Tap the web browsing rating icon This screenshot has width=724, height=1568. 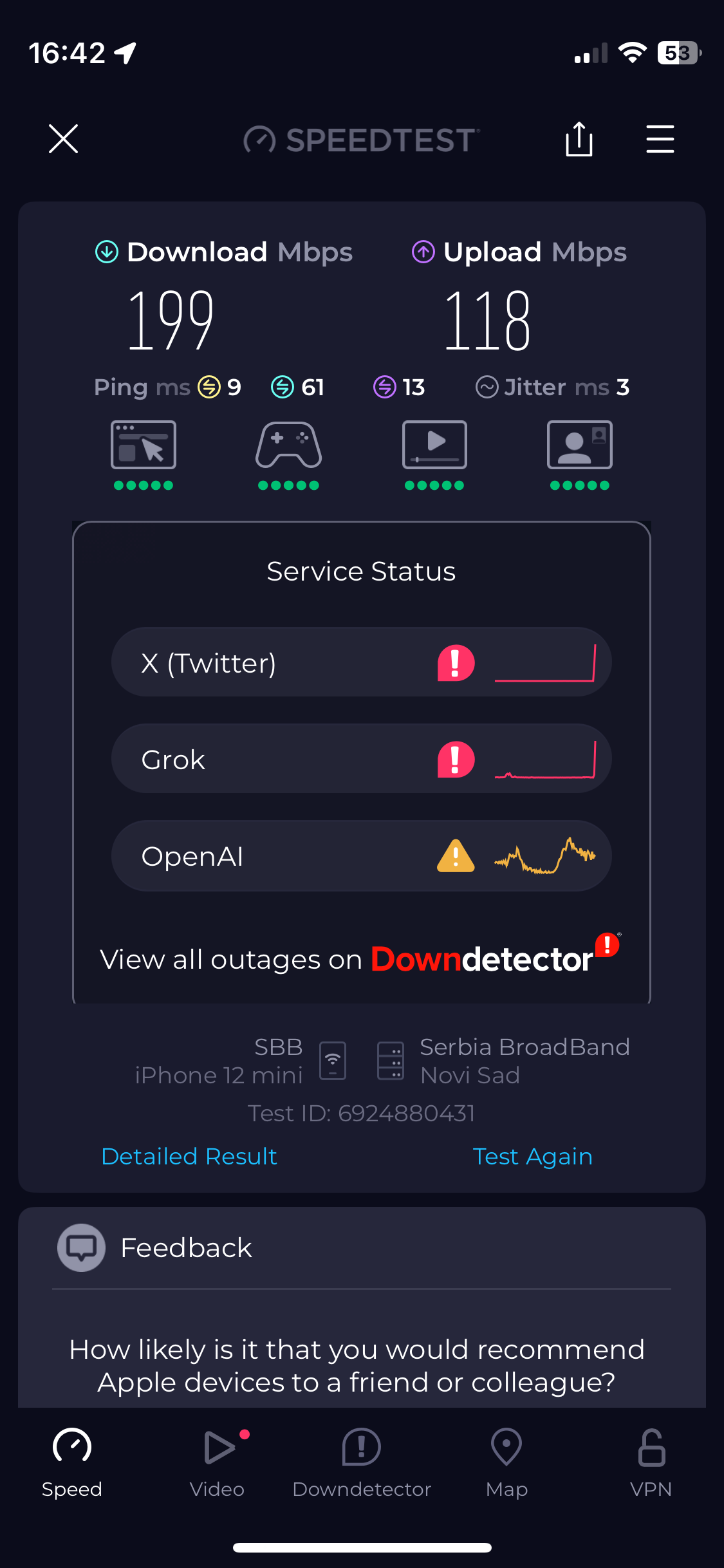[x=144, y=445]
